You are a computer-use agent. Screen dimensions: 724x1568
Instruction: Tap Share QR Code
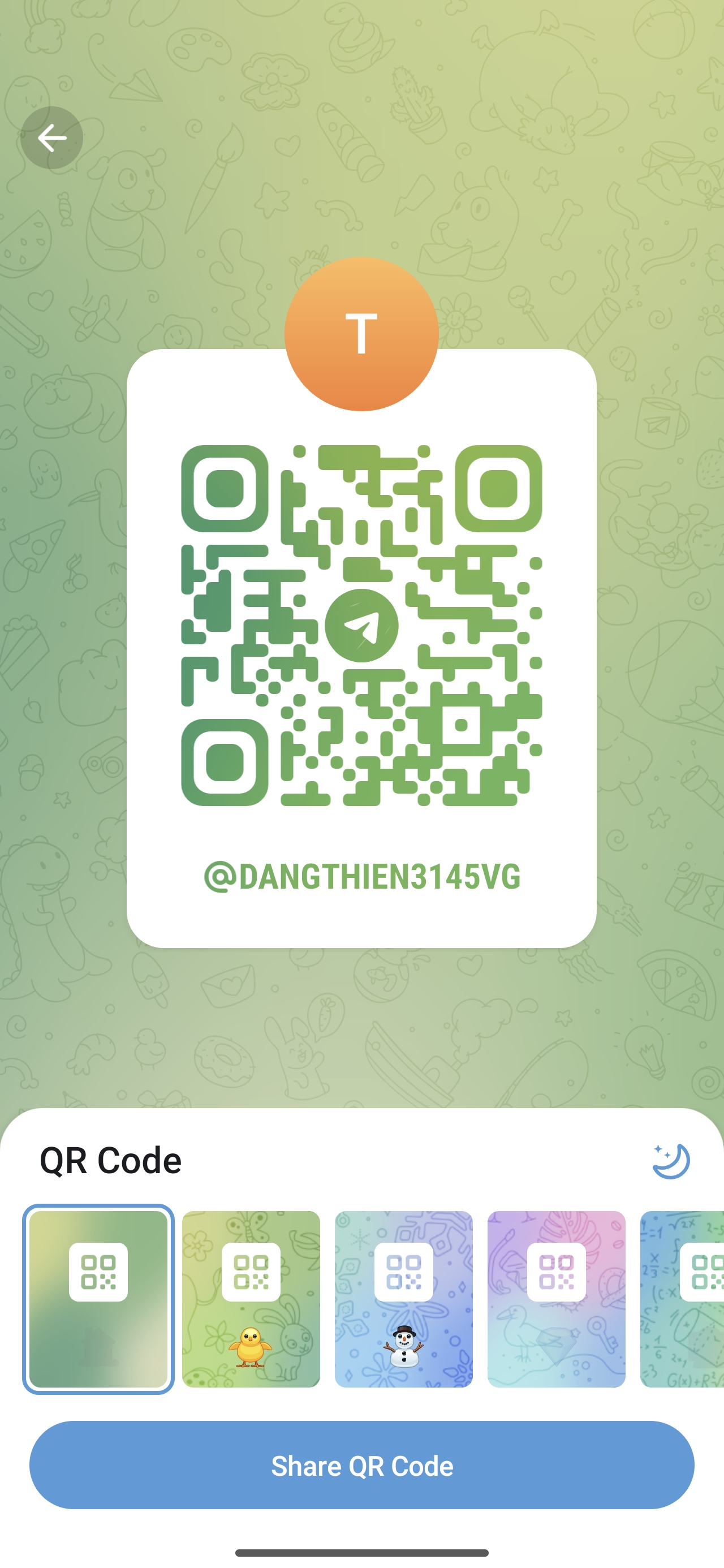point(361,1465)
